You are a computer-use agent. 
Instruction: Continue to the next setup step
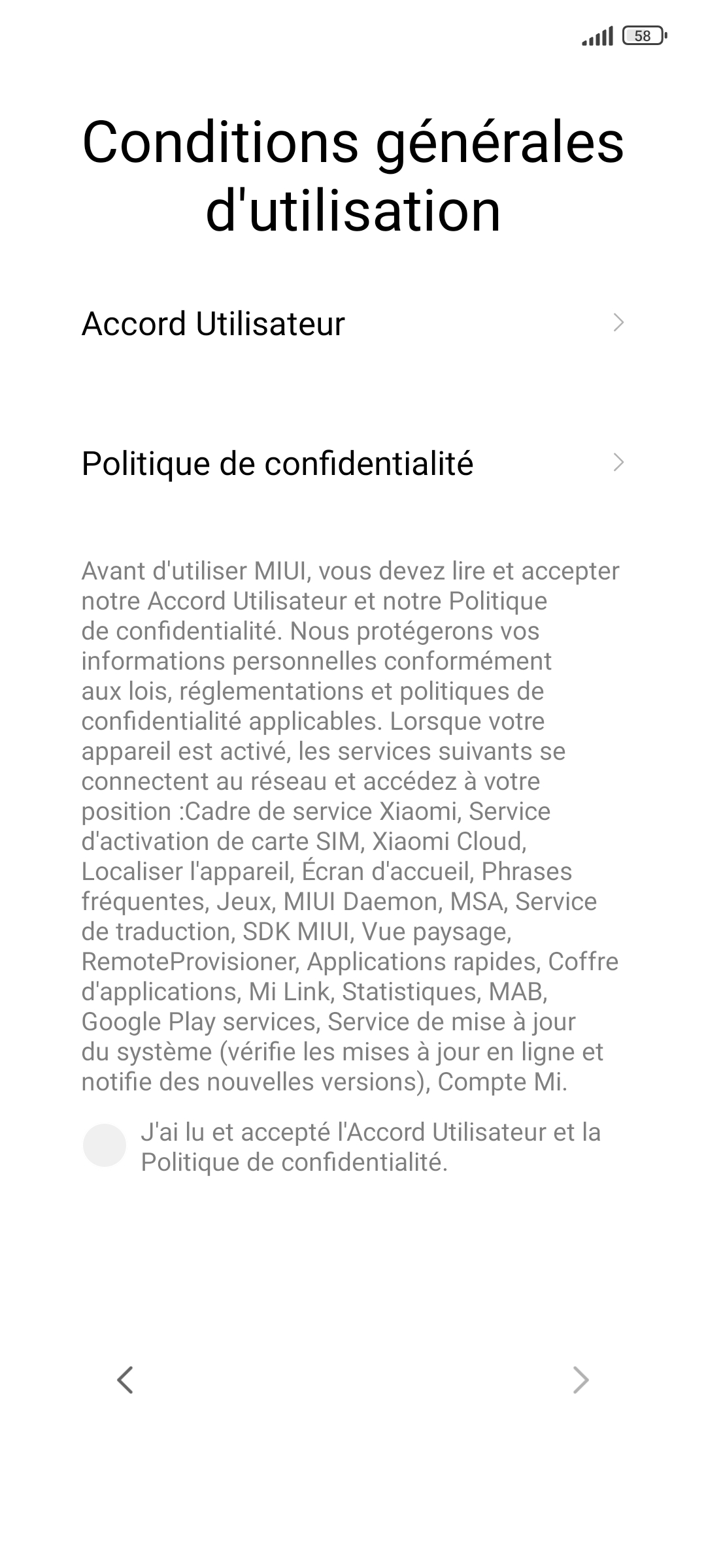coord(580,1380)
